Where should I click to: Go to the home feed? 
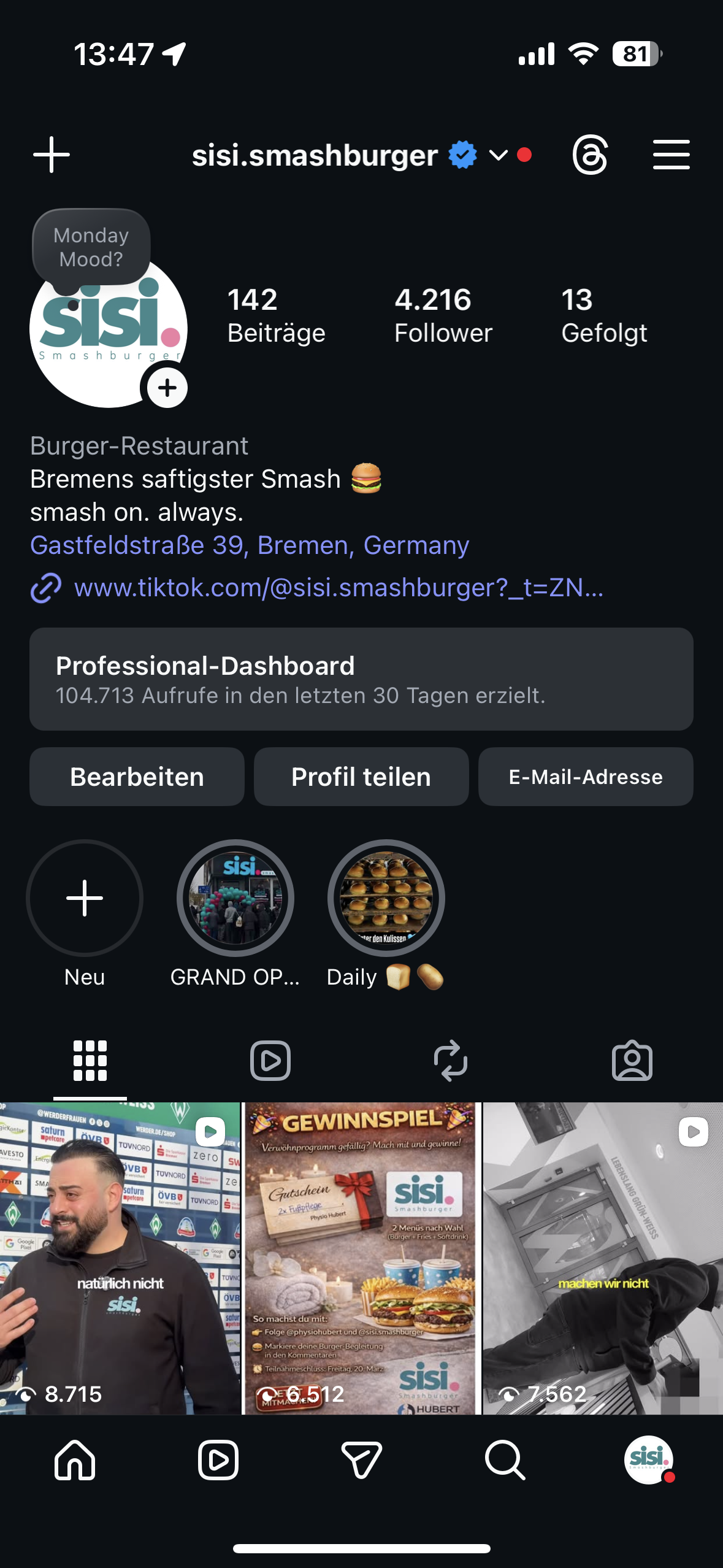[75, 1460]
